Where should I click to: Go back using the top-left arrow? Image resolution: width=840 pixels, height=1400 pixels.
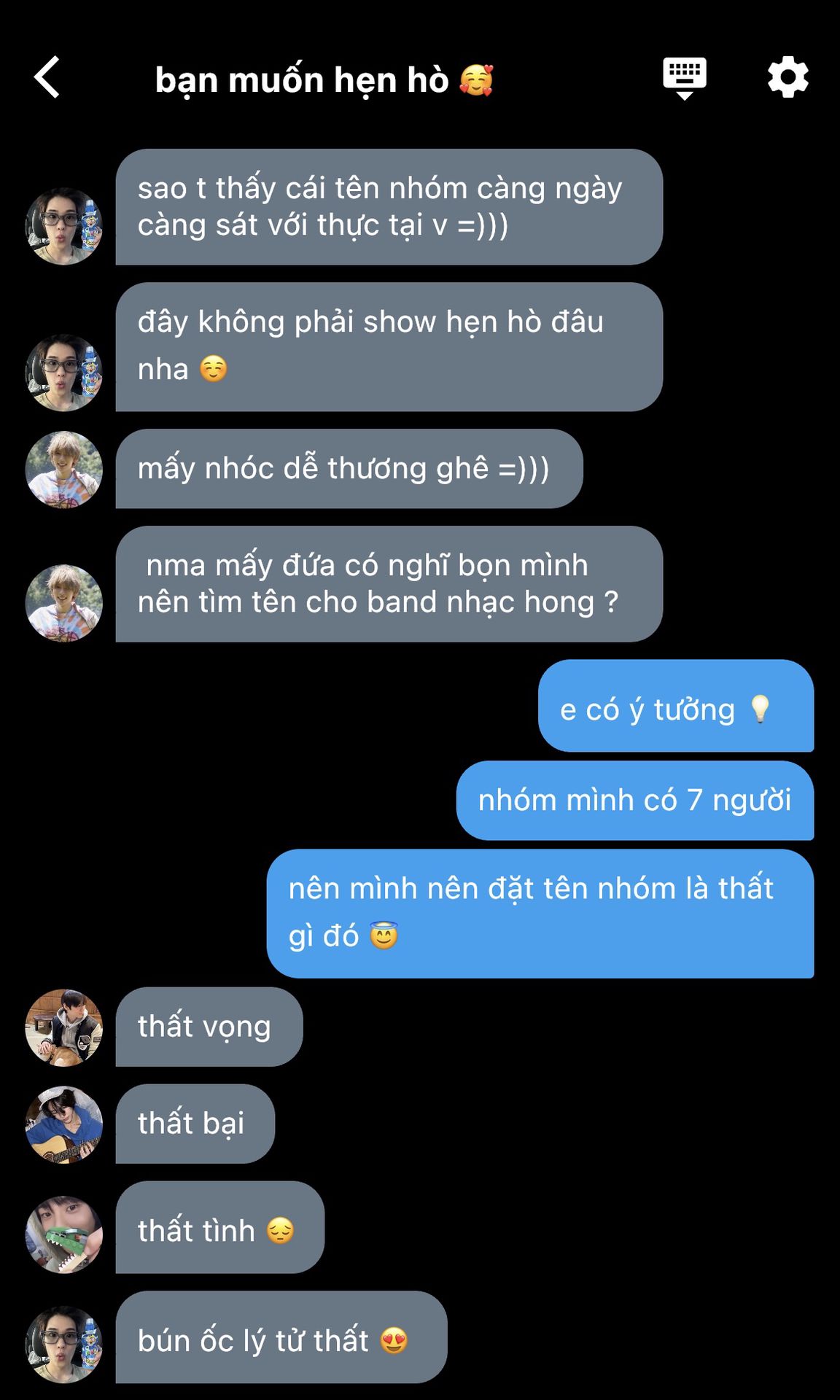coord(47,77)
